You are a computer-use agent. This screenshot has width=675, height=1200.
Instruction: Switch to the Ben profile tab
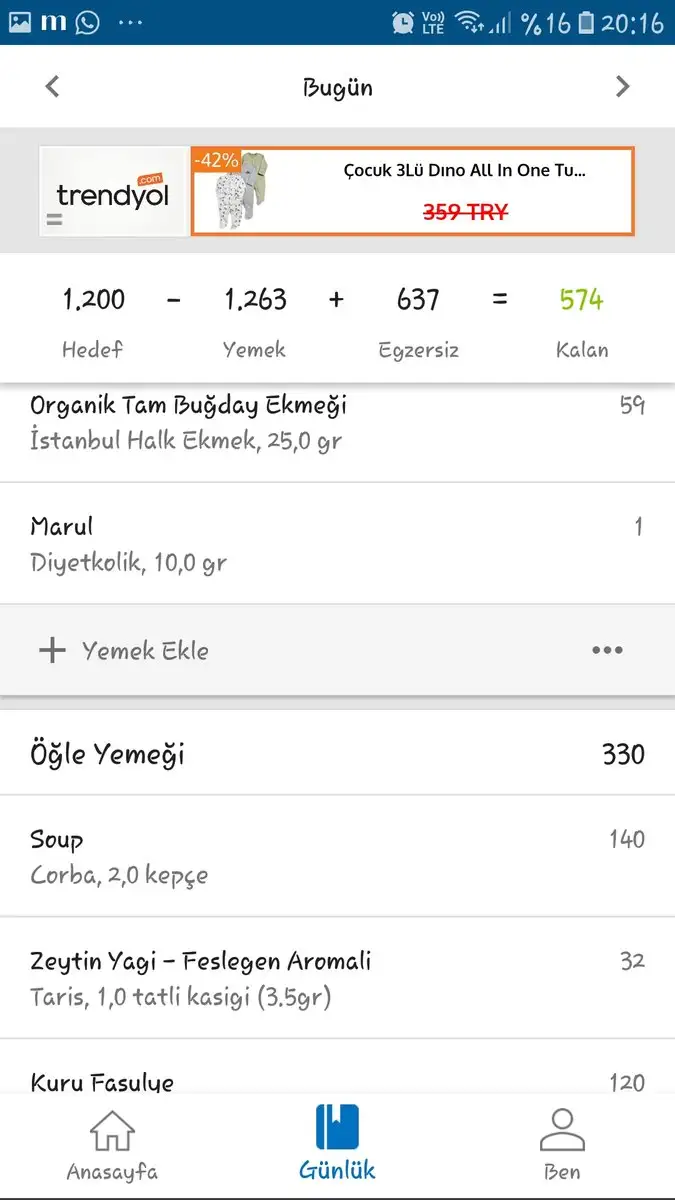coord(562,1145)
